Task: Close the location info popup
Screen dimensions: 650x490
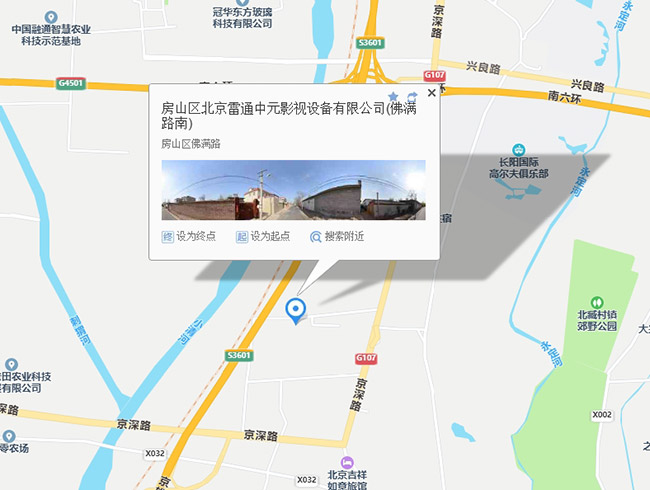Action: (431, 93)
